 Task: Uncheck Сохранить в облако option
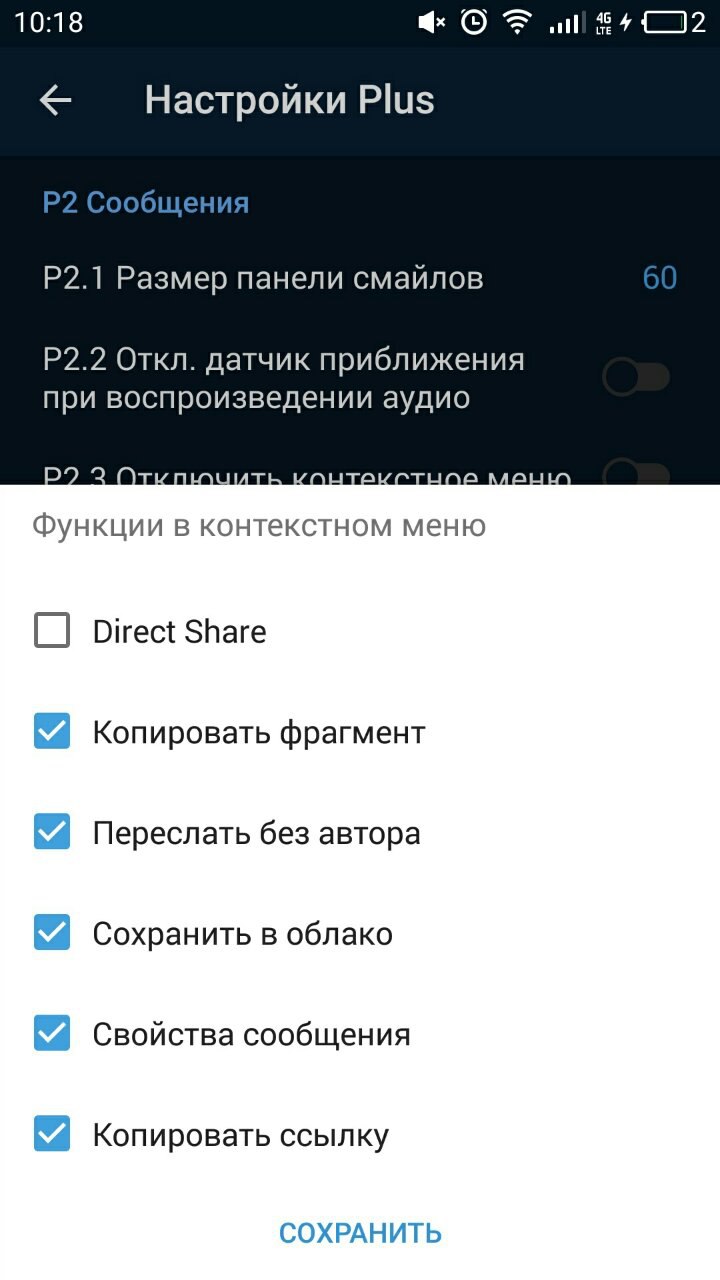click(52, 934)
